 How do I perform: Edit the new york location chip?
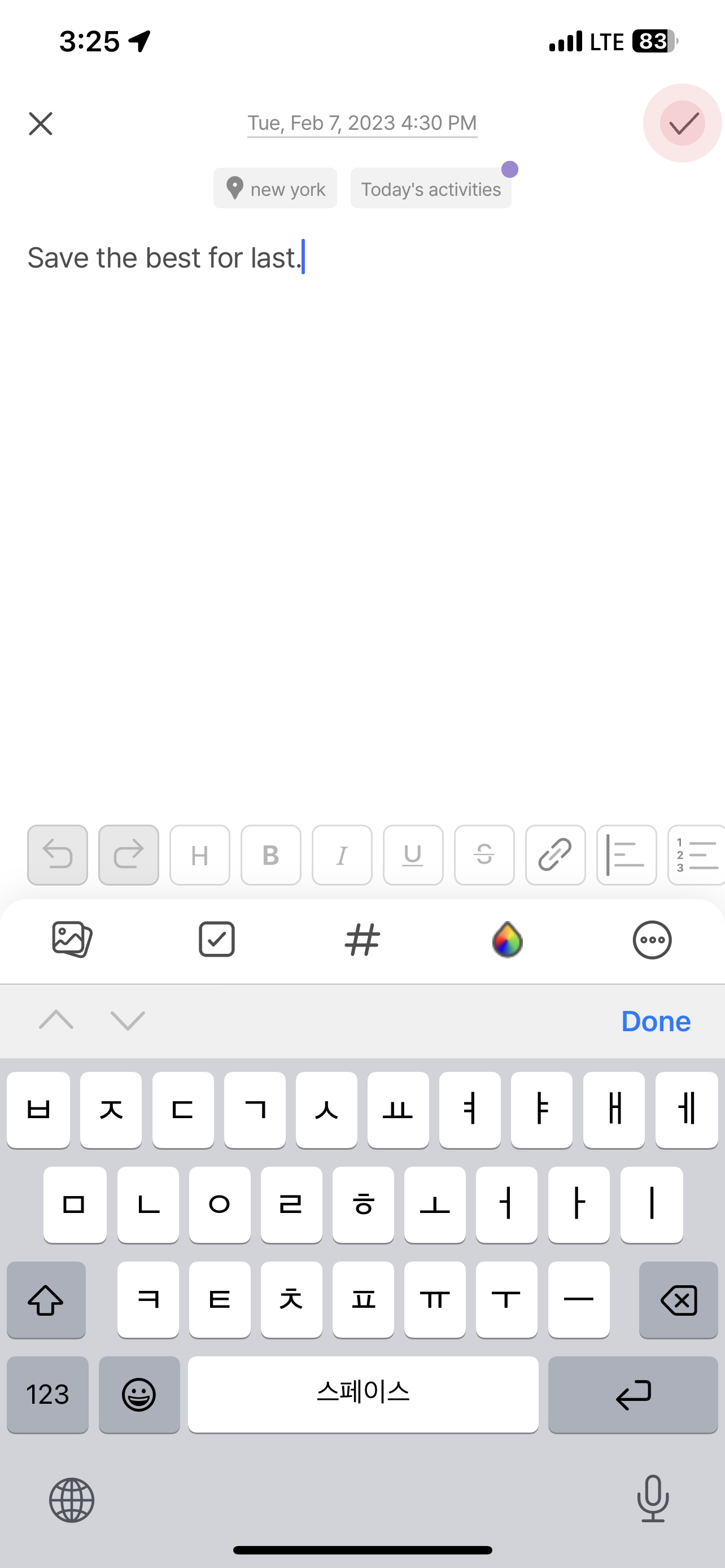[275, 189]
